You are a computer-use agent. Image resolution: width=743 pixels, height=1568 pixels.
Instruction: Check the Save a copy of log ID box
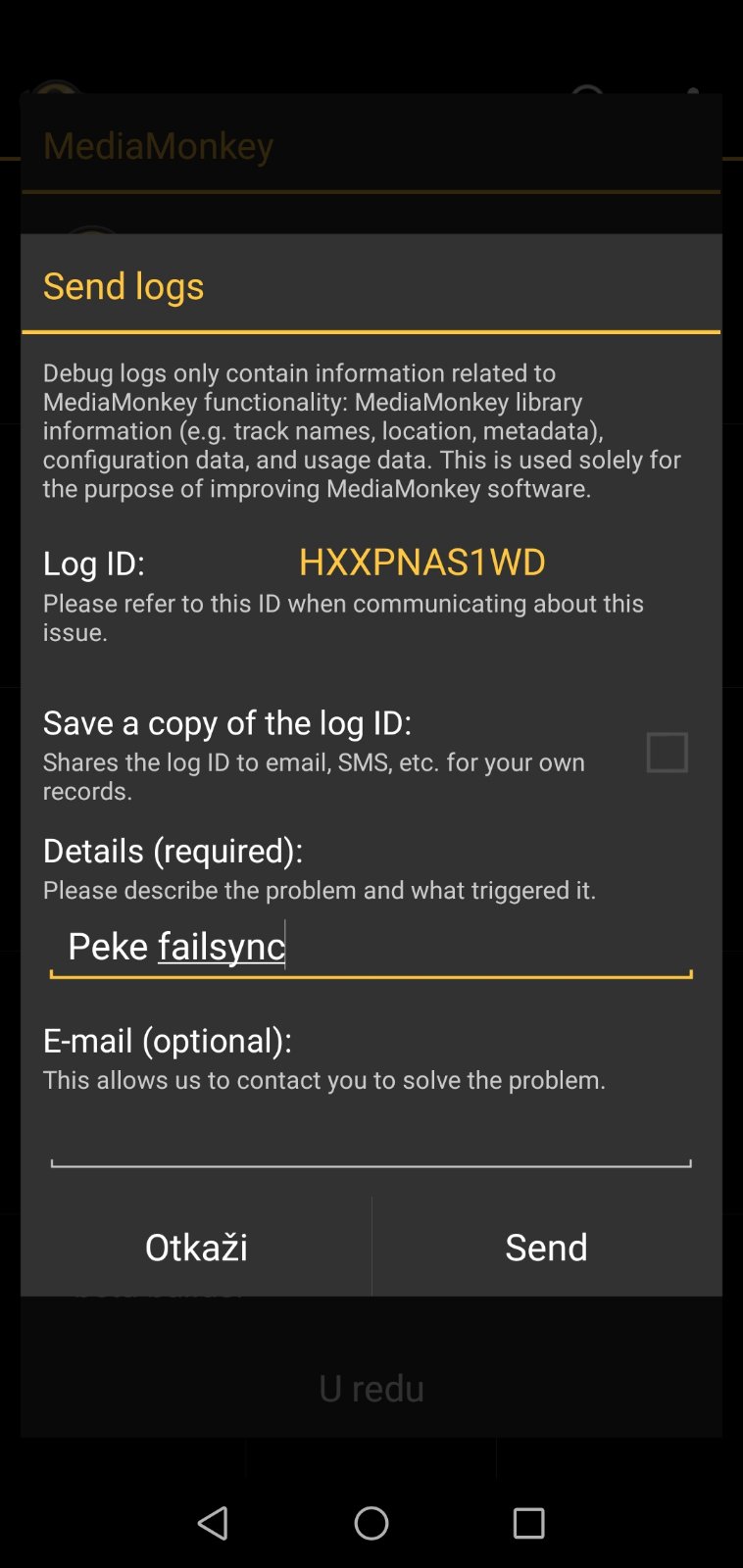[667, 753]
